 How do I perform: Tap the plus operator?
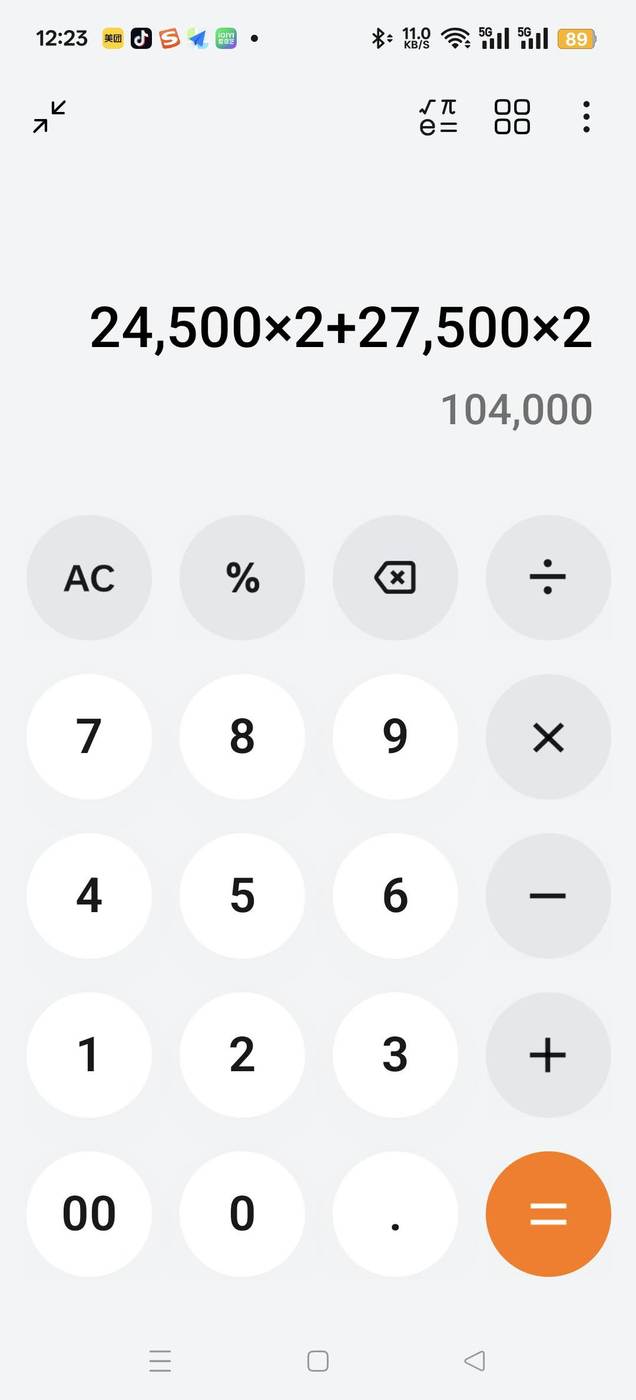(548, 1055)
